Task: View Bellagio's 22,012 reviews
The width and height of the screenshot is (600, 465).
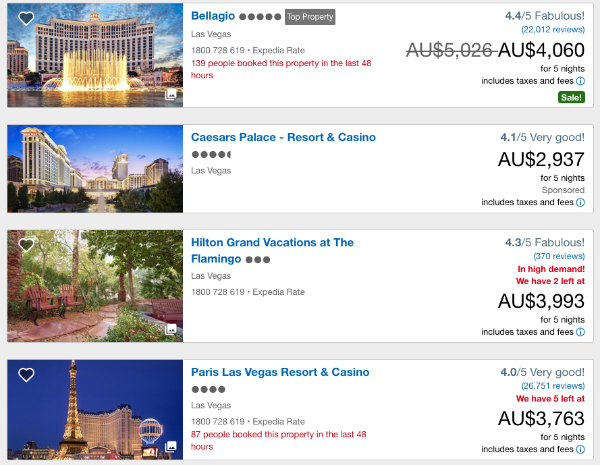Action: [552, 30]
